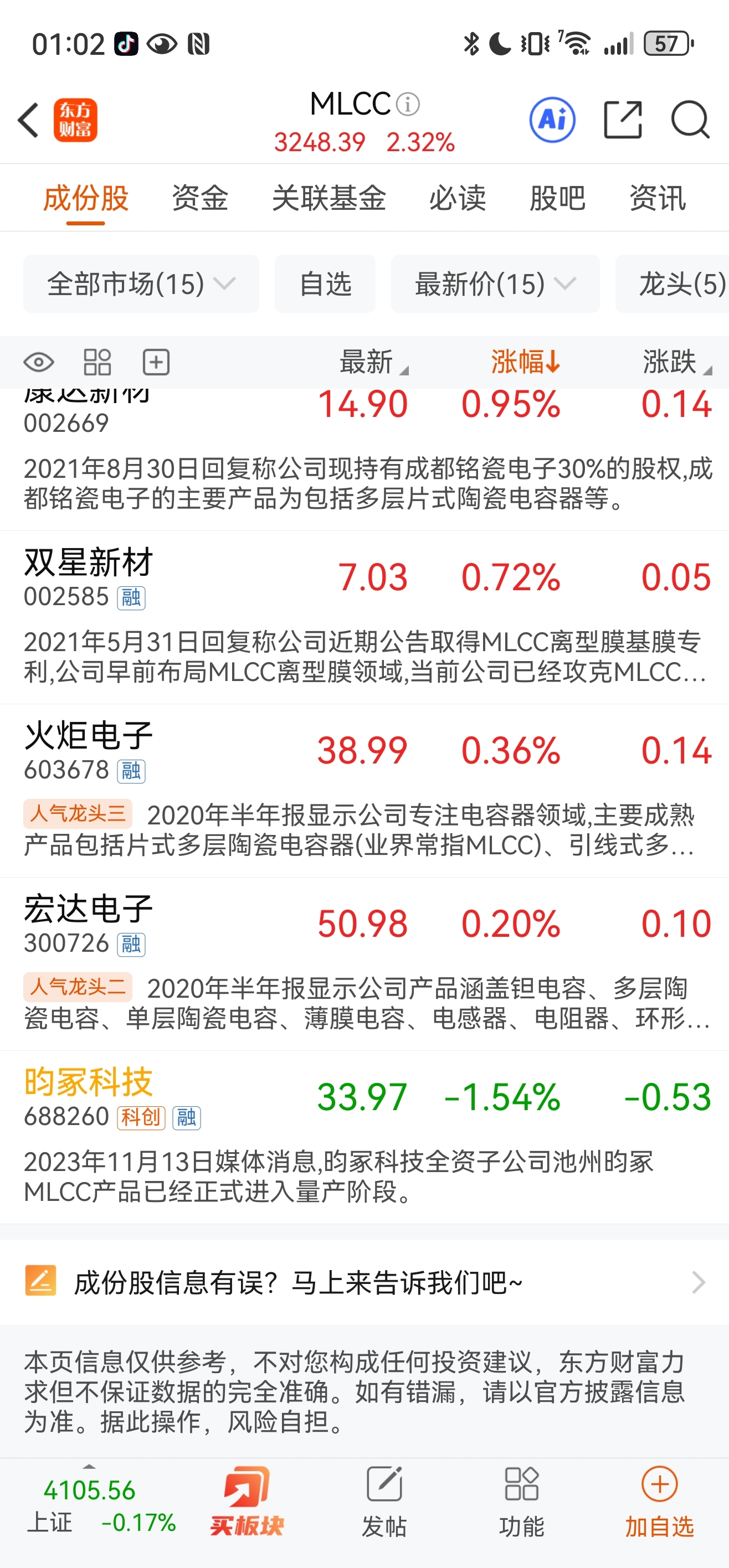Open 火炬电子 stock row
The width and height of the screenshot is (729, 1568).
pyautogui.click(x=364, y=791)
